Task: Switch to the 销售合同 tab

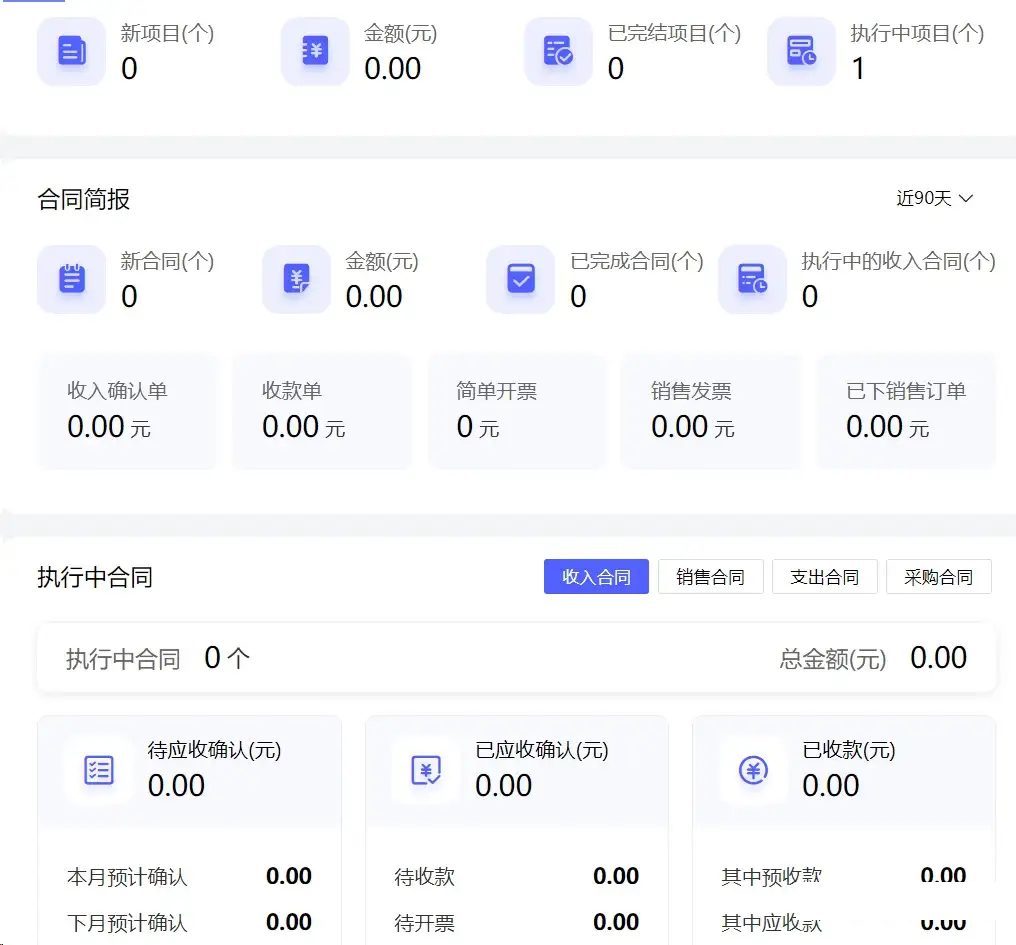Action: [x=710, y=577]
